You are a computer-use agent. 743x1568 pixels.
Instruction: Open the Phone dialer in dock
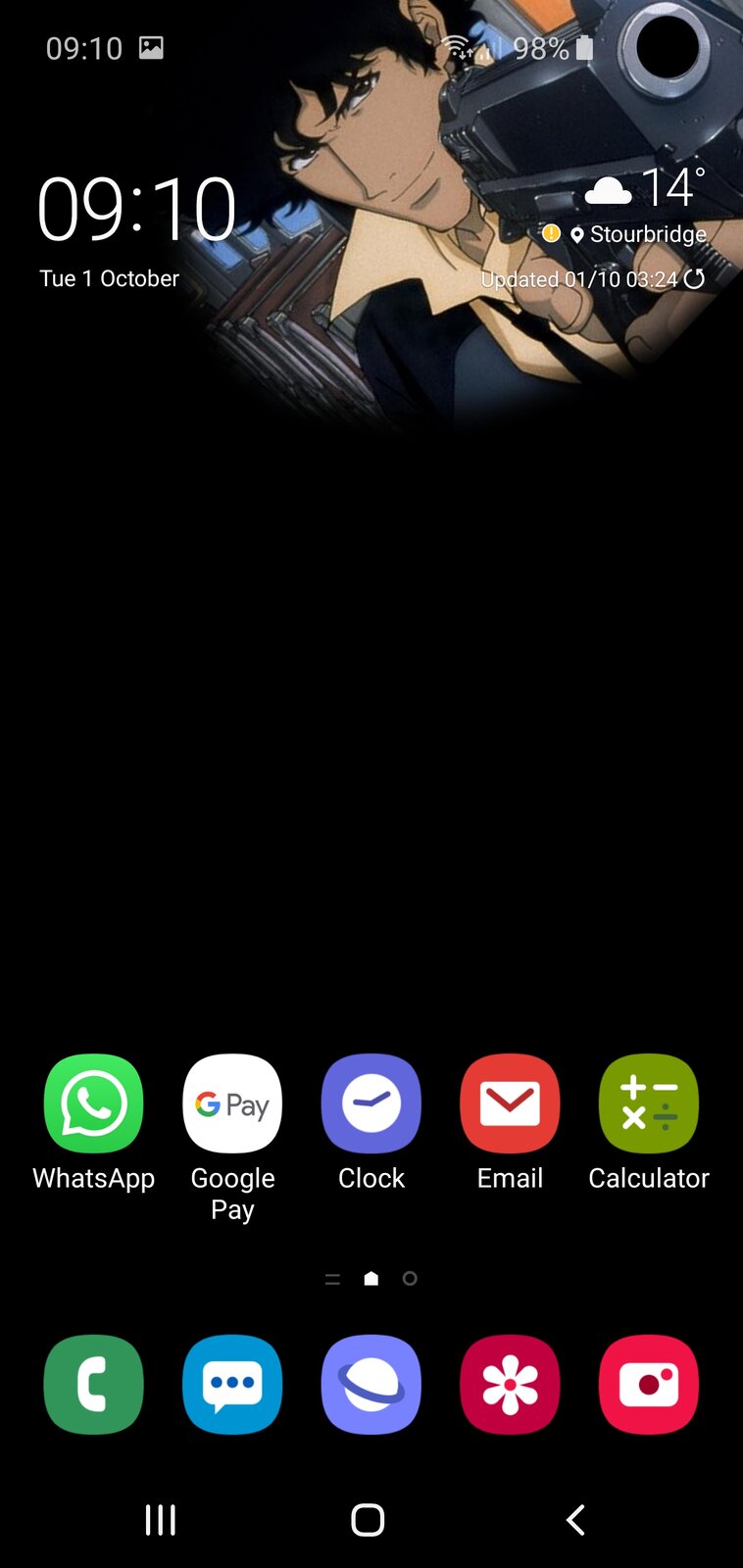click(x=93, y=1384)
